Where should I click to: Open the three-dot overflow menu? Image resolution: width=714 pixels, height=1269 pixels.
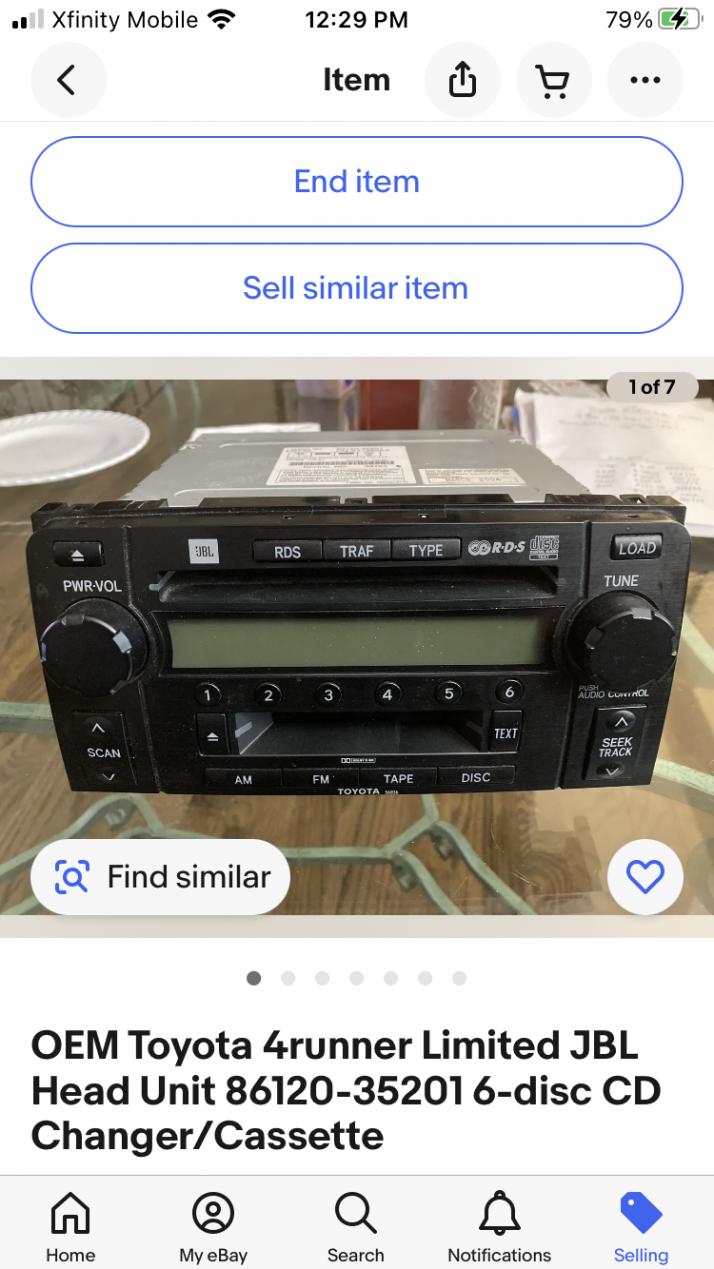[645, 80]
